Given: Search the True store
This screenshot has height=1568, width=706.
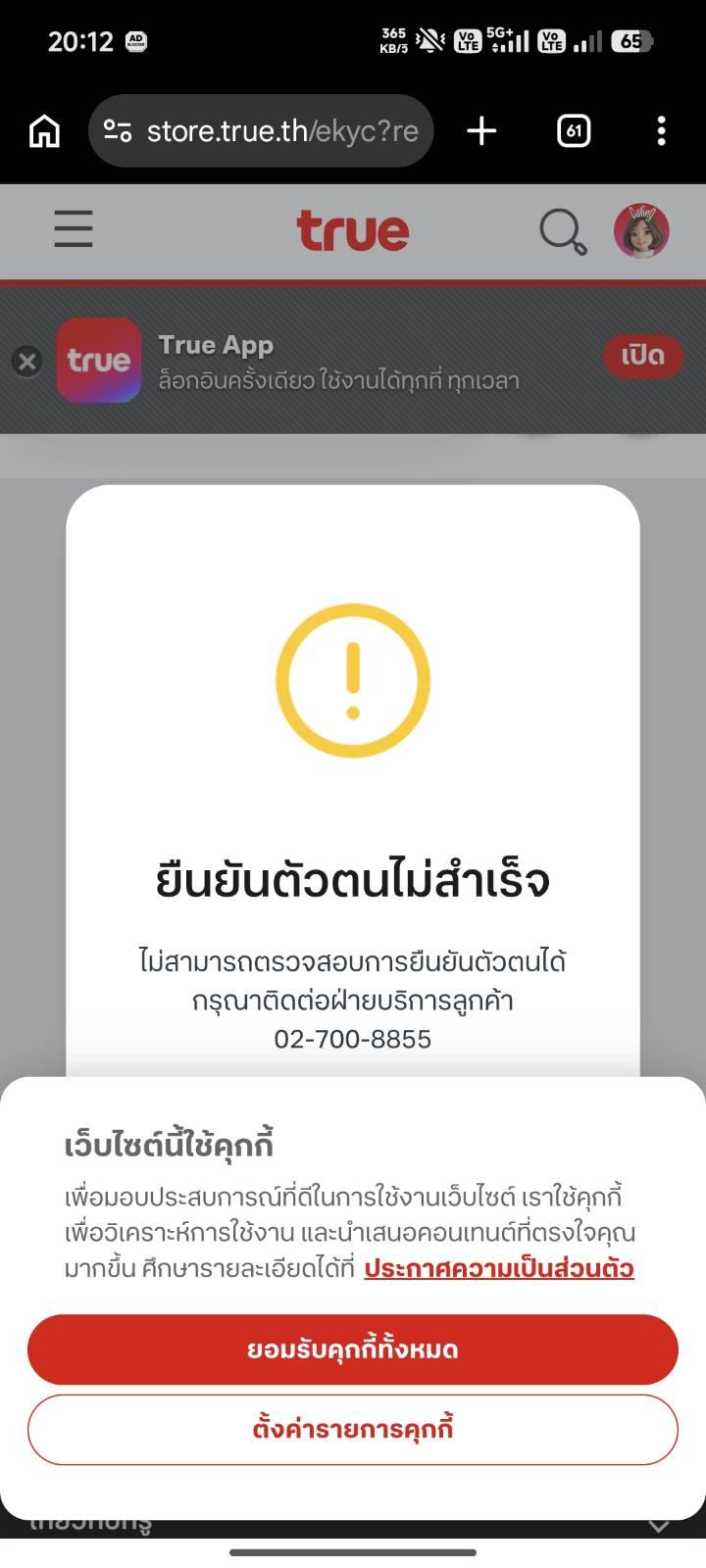Looking at the screenshot, I should (x=563, y=231).
